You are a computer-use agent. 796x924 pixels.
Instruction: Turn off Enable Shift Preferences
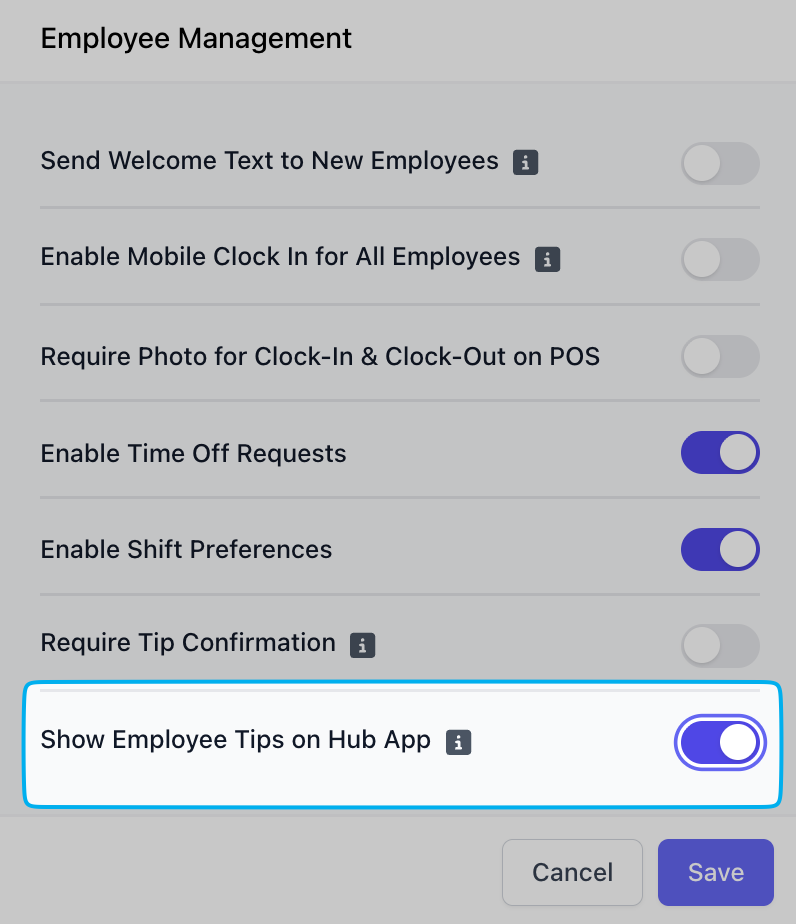point(720,549)
